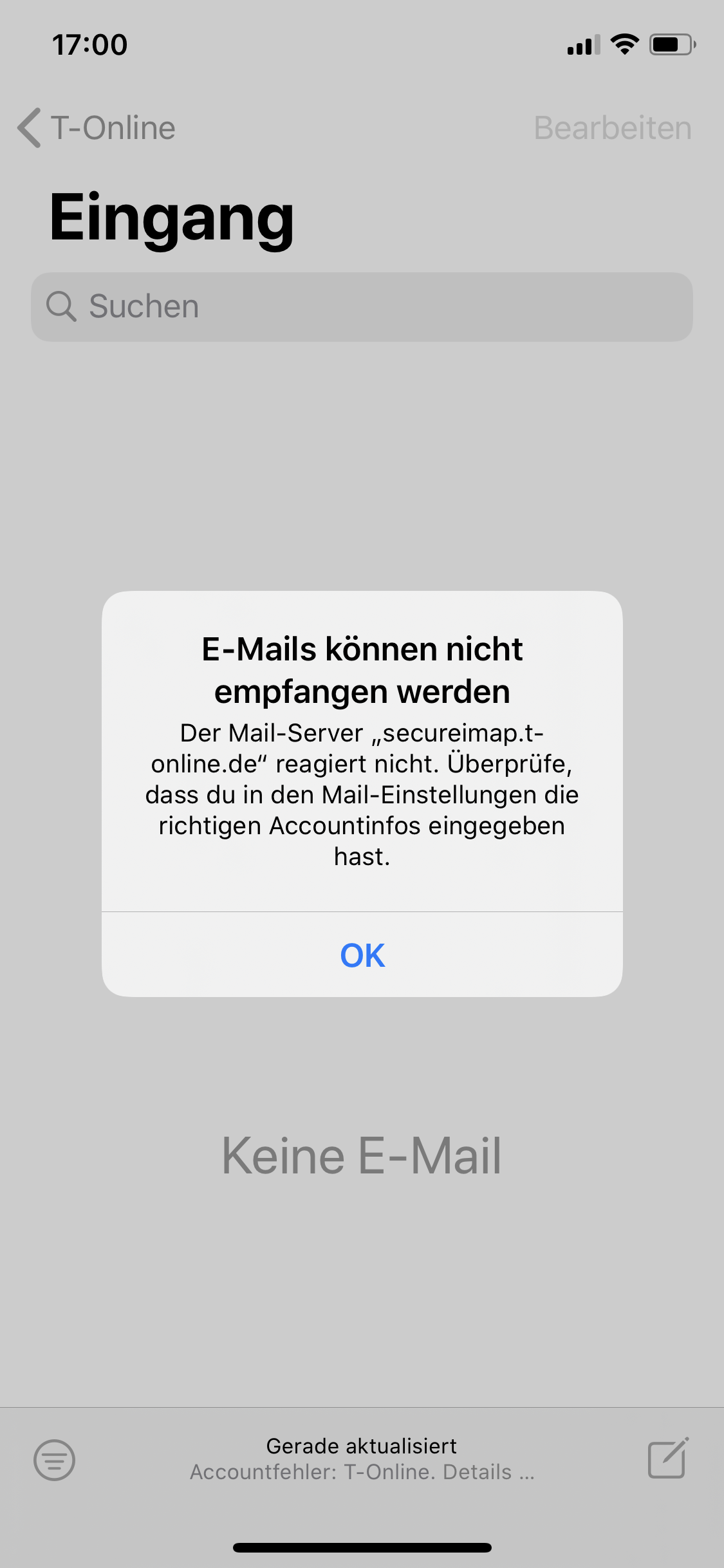Viewport: 724px width, 1568px height.
Task: Compose a new email
Action: pyautogui.click(x=667, y=1459)
